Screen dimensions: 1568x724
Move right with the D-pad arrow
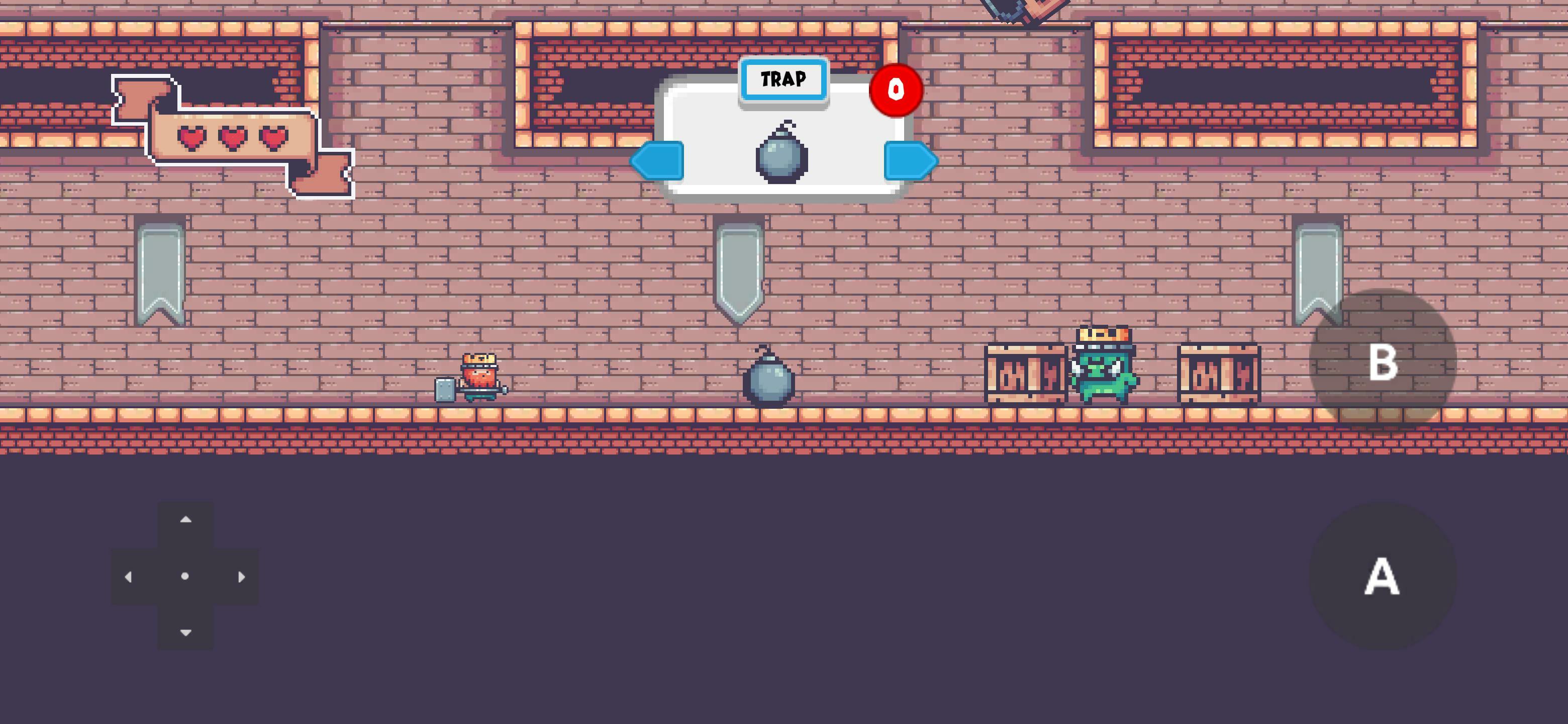coord(241,577)
